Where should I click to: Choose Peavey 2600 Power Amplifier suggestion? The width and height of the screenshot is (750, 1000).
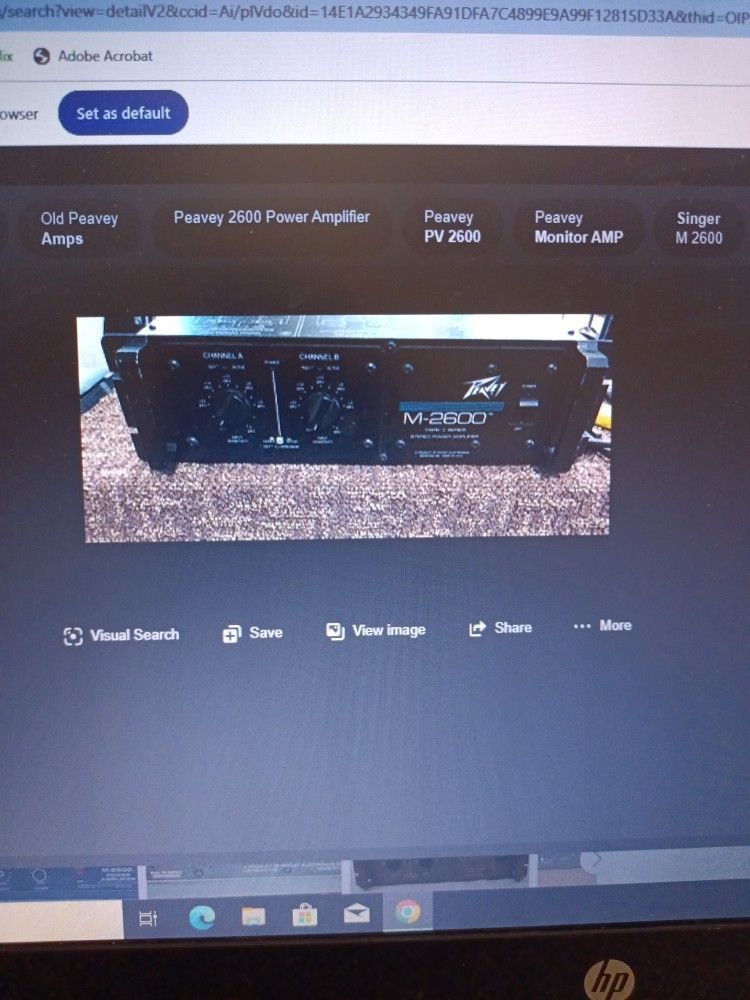[x=272, y=217]
